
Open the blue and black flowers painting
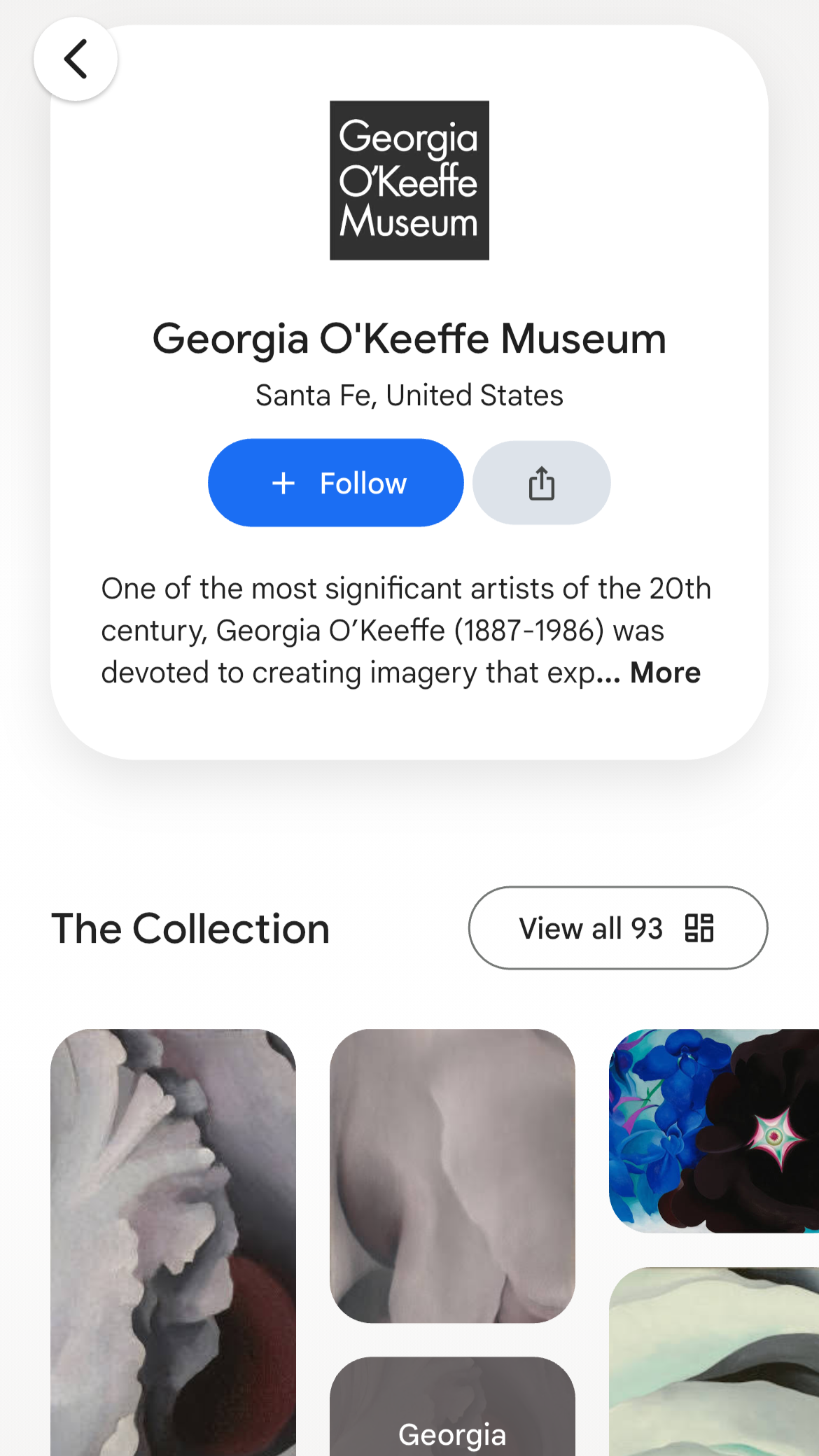[x=714, y=1130]
